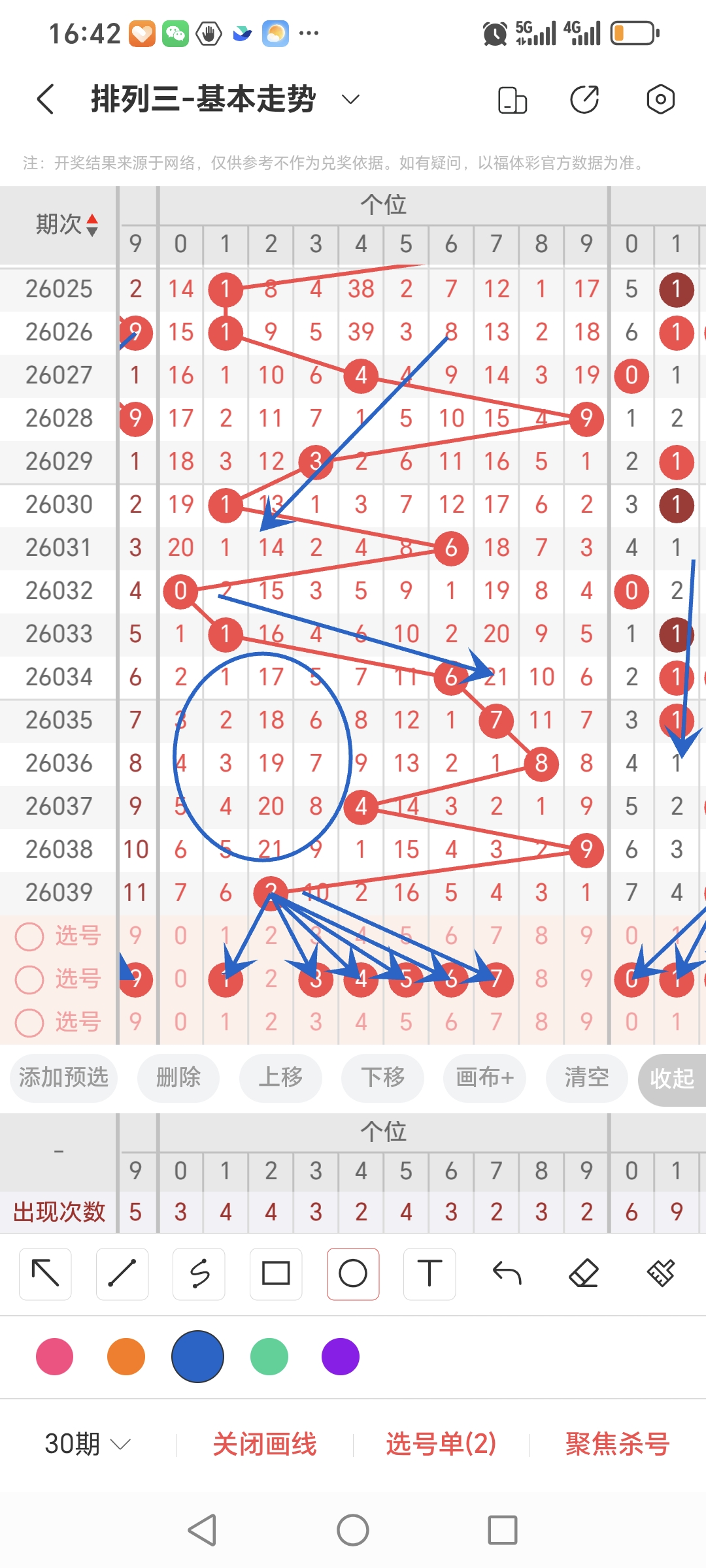Open the settings gear in the top bar
Image resolution: width=706 pixels, height=1568 pixels.
[x=660, y=99]
